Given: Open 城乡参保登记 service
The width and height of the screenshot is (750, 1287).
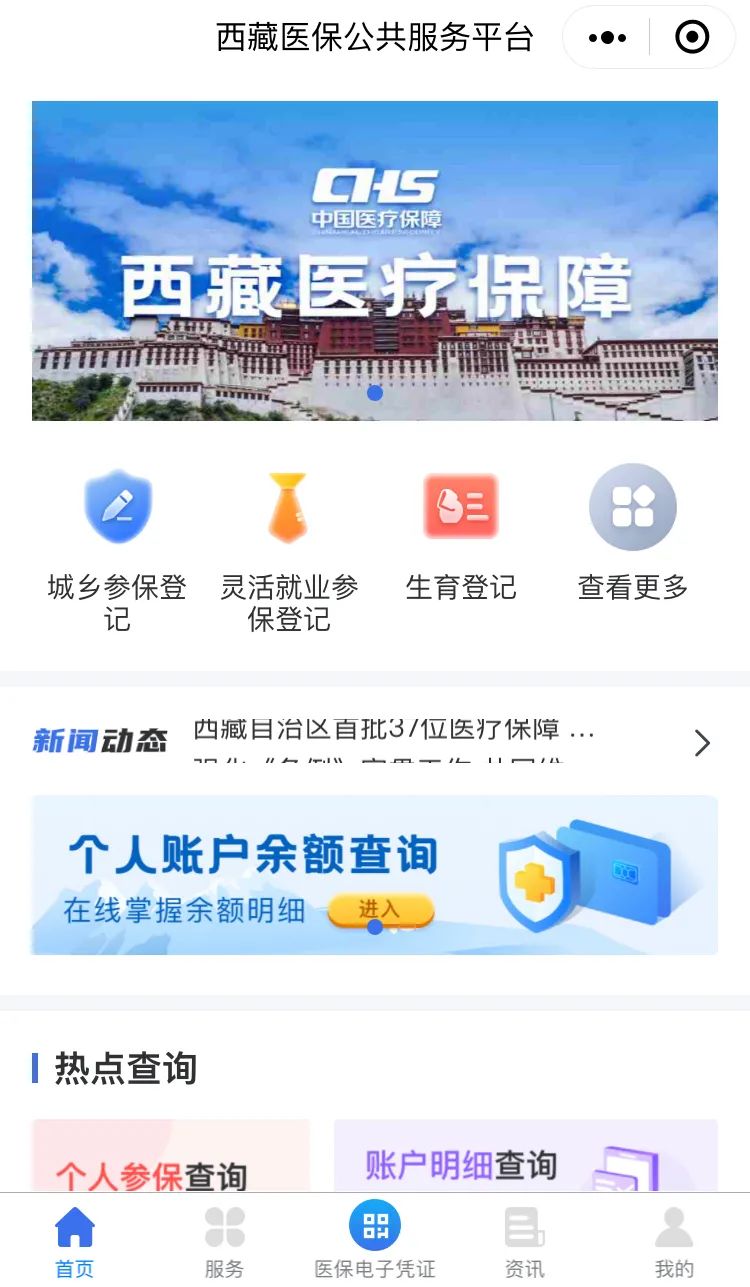Looking at the screenshot, I should pos(117,549).
